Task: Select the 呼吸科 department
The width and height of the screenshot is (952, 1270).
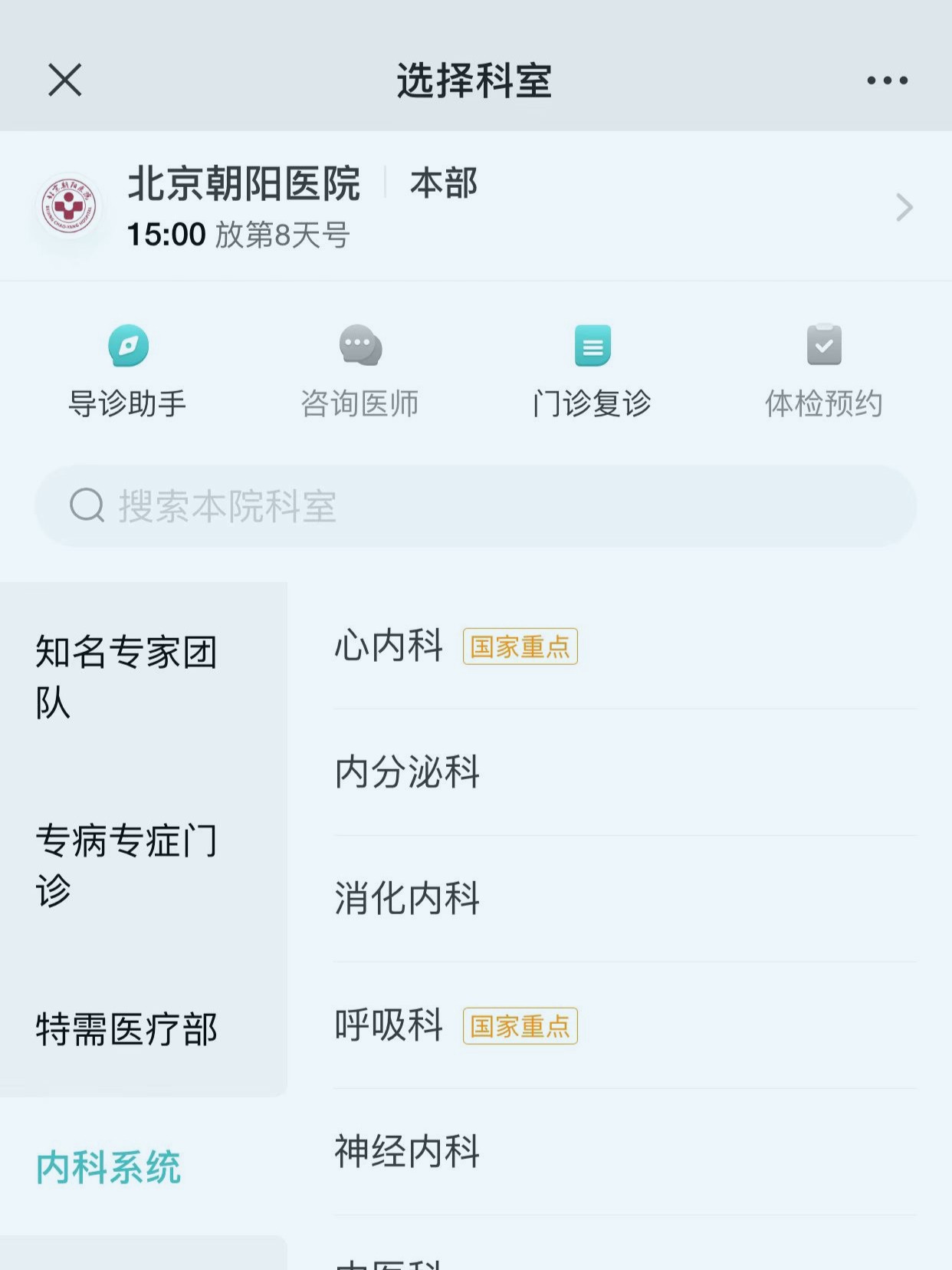Action: click(x=389, y=1025)
